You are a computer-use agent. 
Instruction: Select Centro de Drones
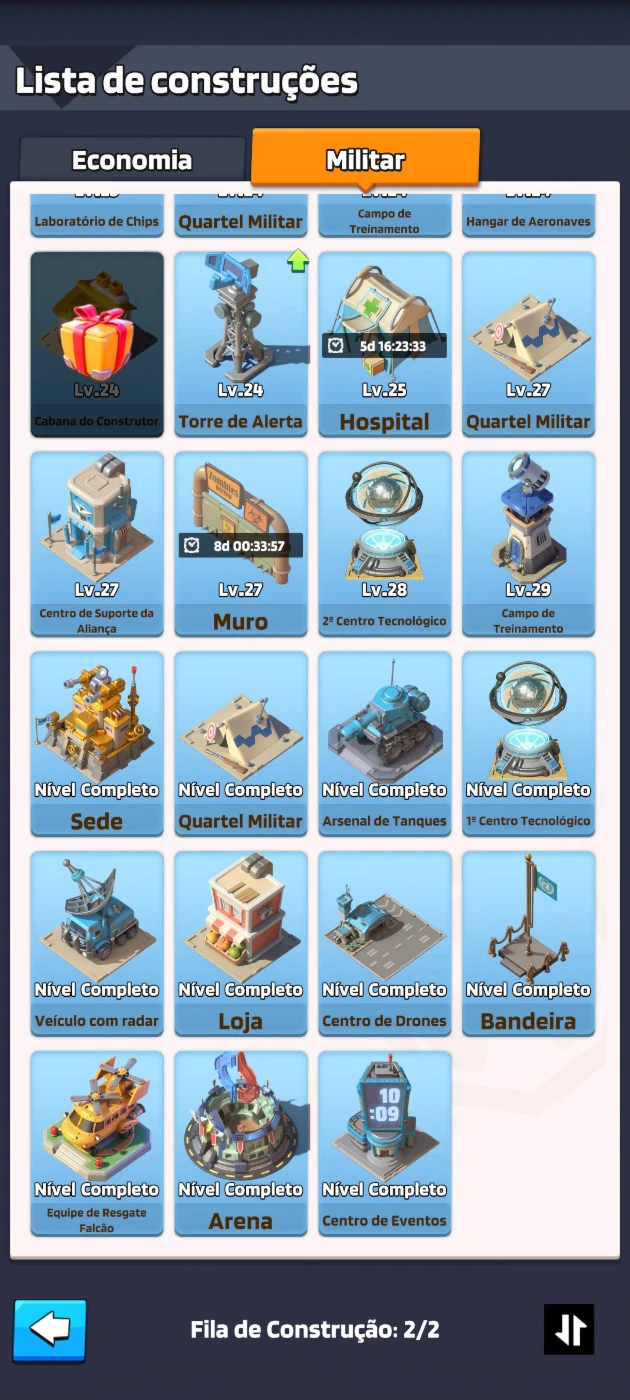click(385, 944)
